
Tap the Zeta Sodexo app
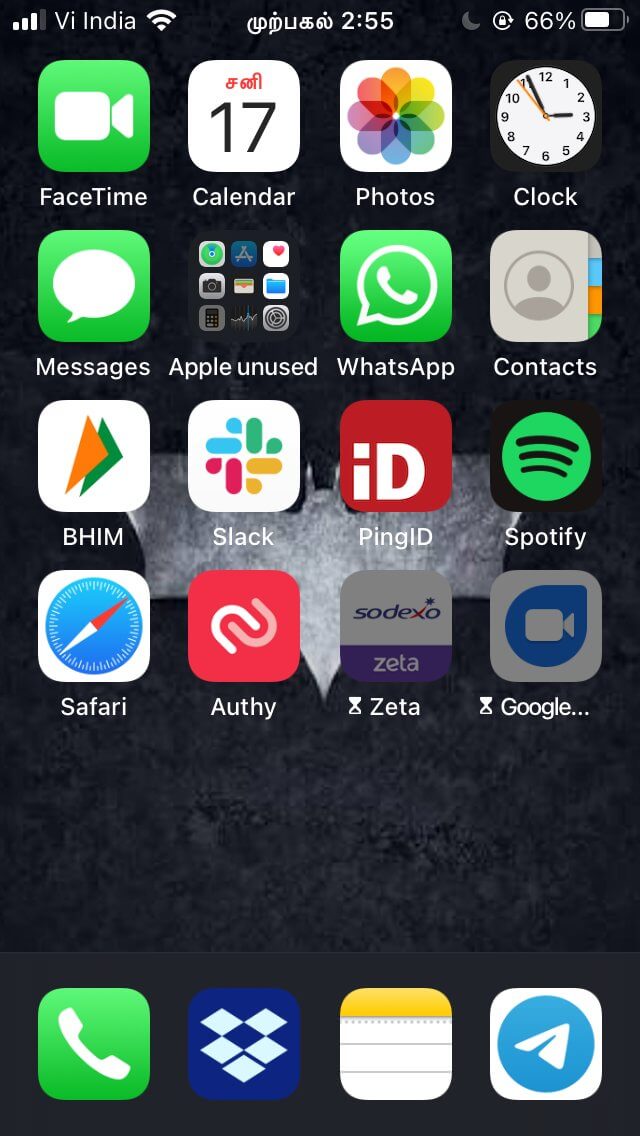[x=396, y=626]
